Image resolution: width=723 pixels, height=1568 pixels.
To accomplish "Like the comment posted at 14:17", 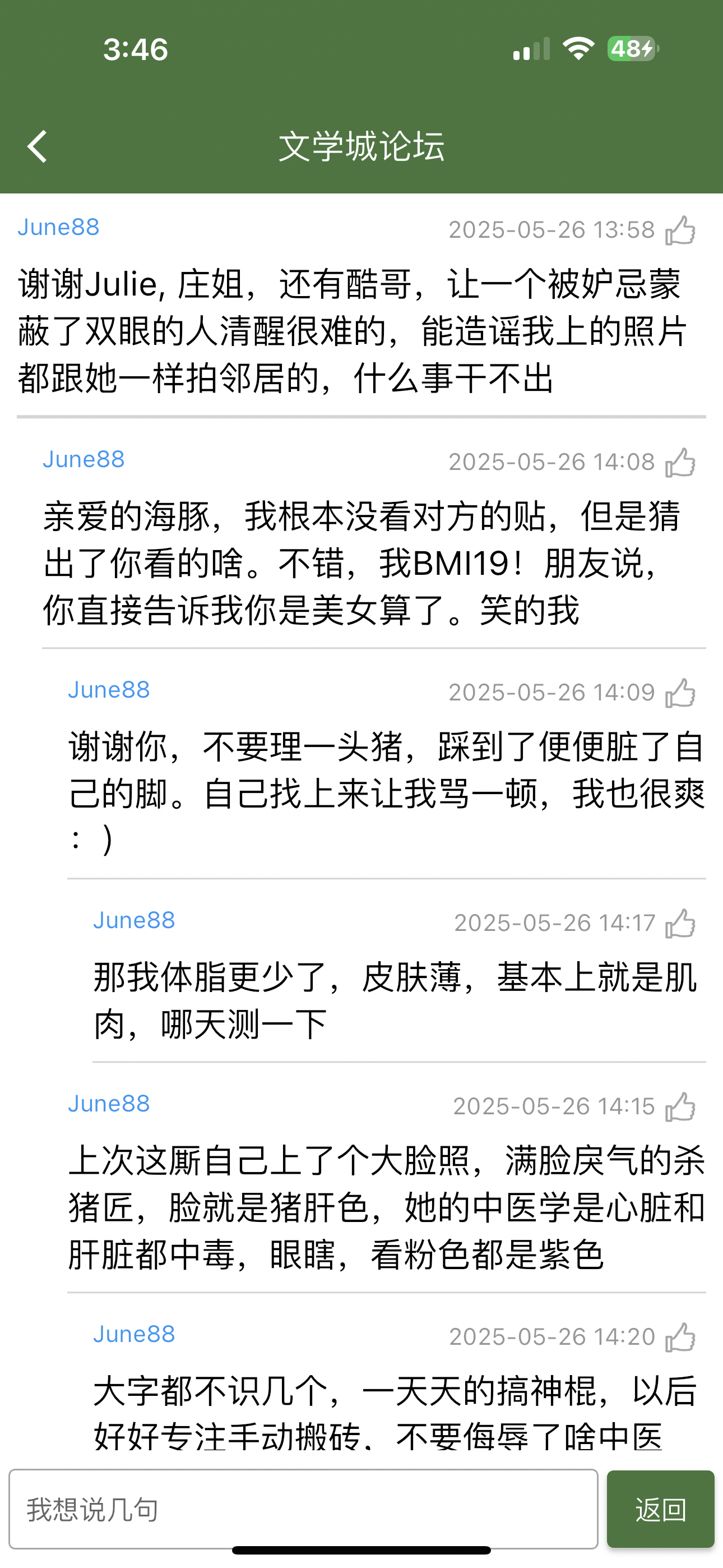I will click(680, 924).
